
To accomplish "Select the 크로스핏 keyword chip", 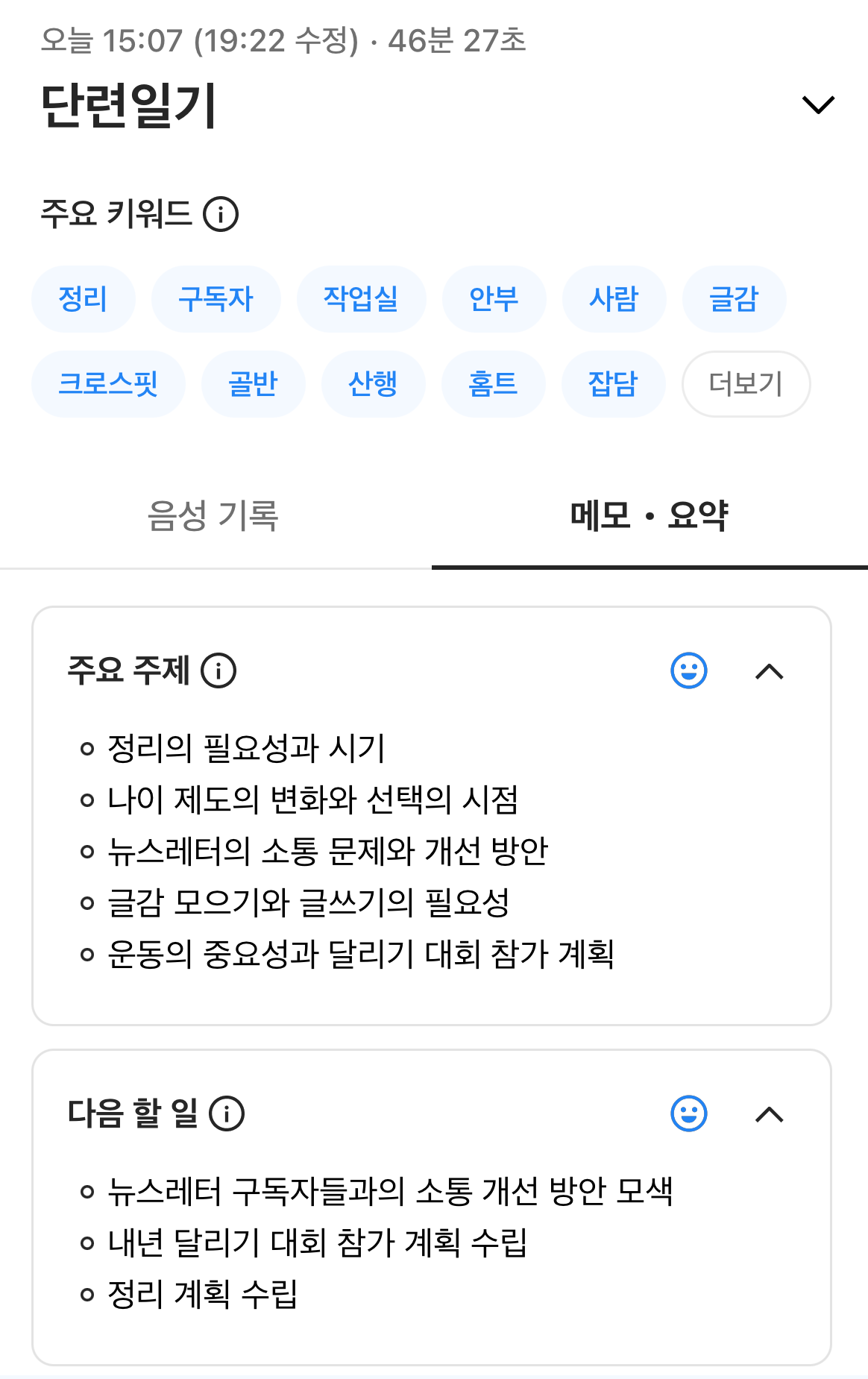I will [108, 384].
